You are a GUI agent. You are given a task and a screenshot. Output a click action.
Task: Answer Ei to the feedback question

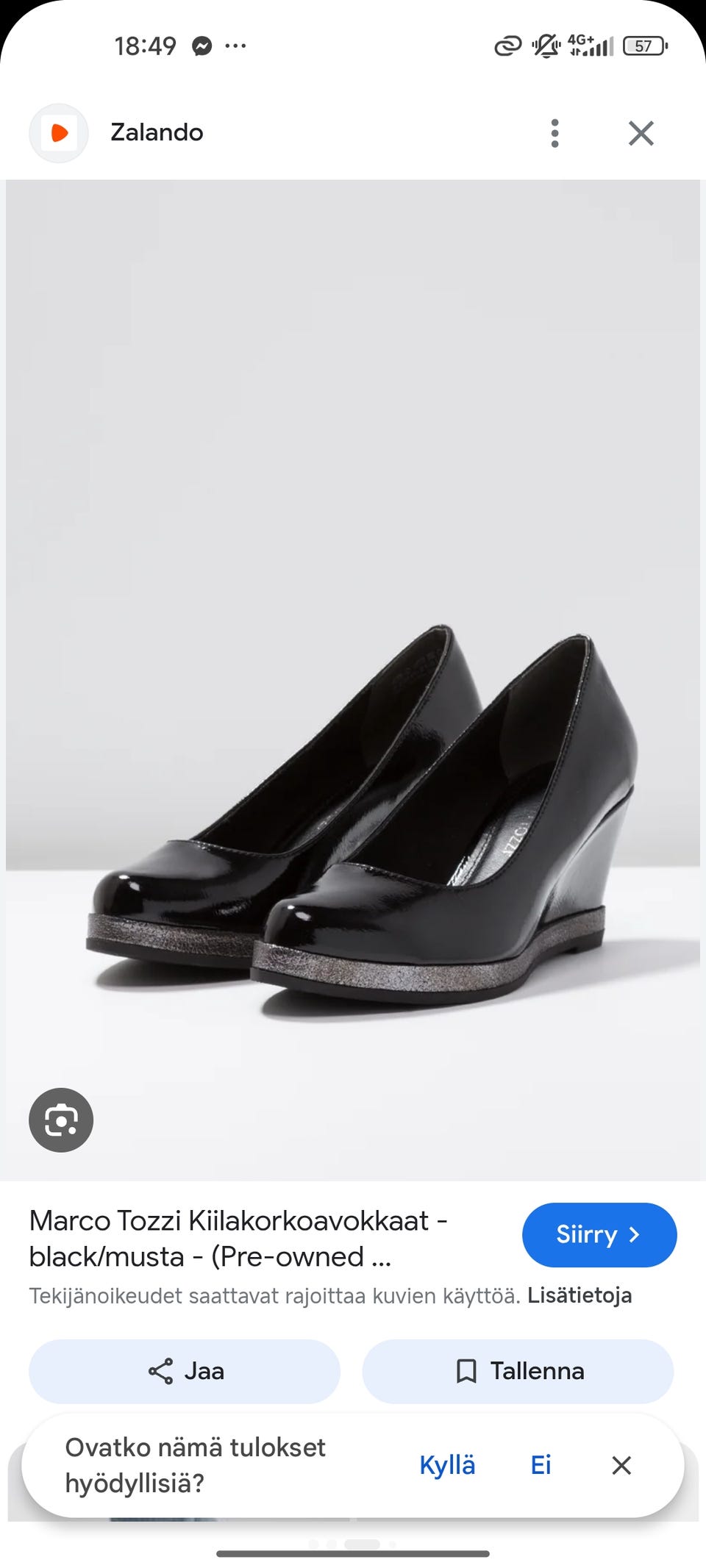click(x=541, y=1465)
